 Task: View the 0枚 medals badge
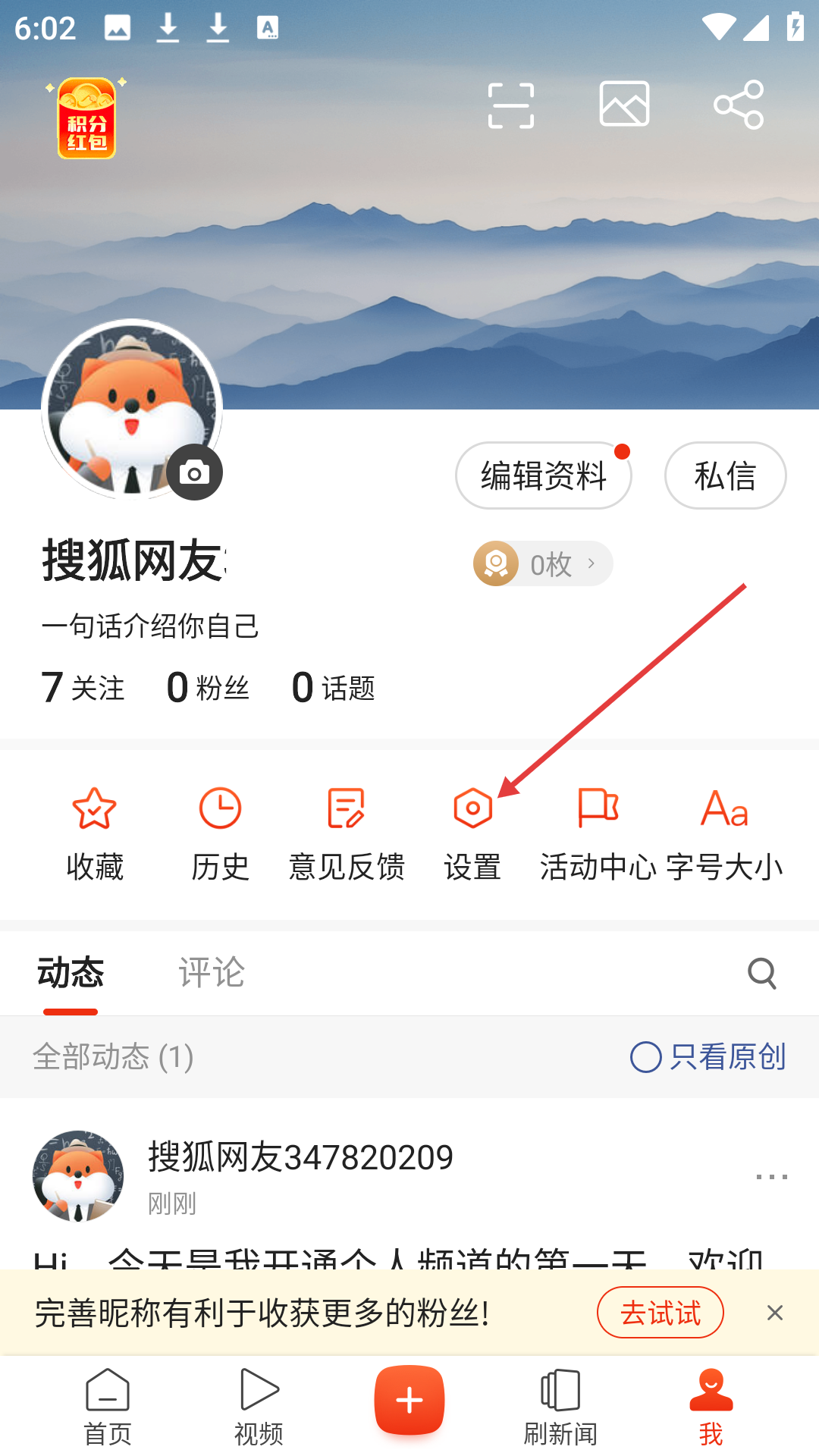pos(543,563)
